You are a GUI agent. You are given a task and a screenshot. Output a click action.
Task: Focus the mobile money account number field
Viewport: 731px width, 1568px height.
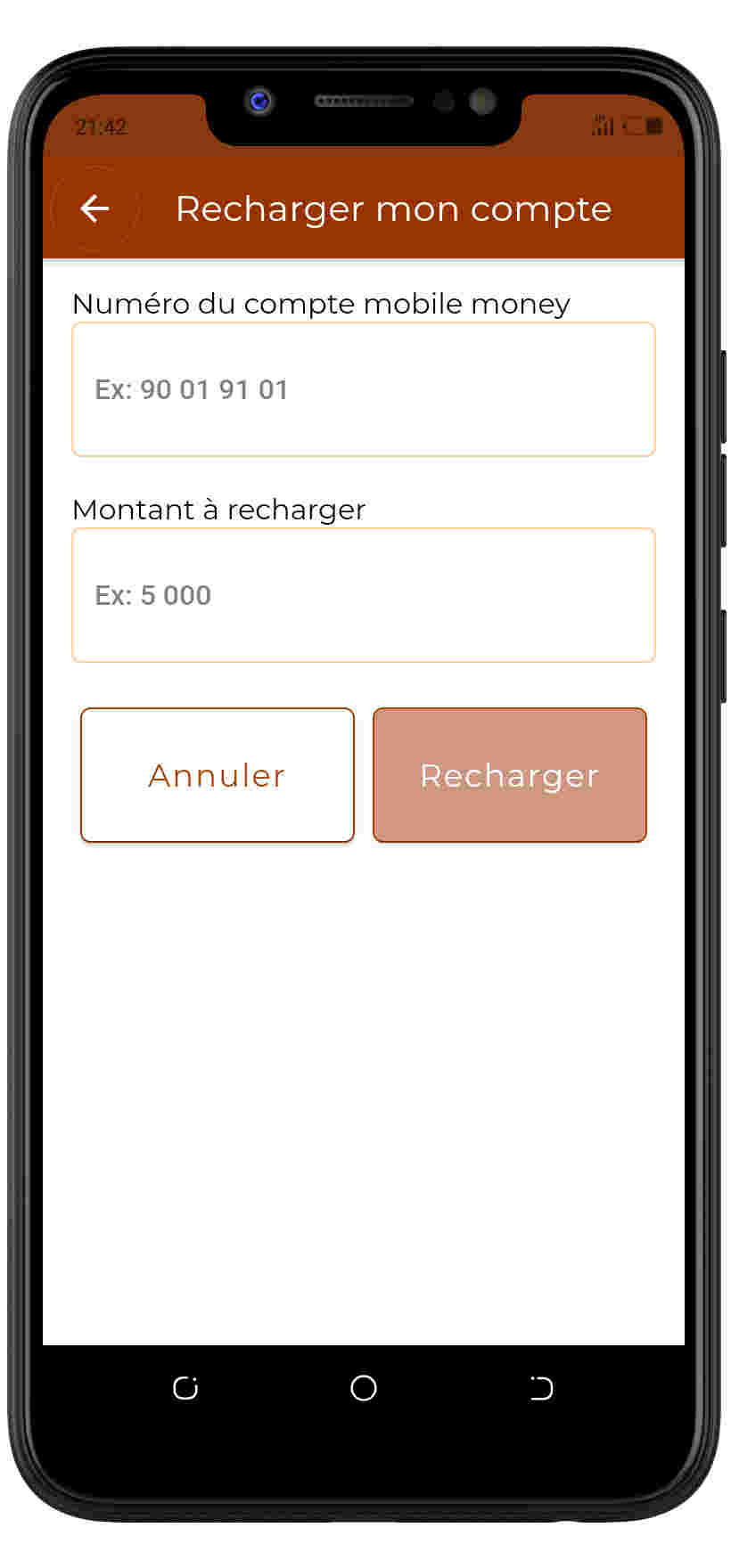364,390
